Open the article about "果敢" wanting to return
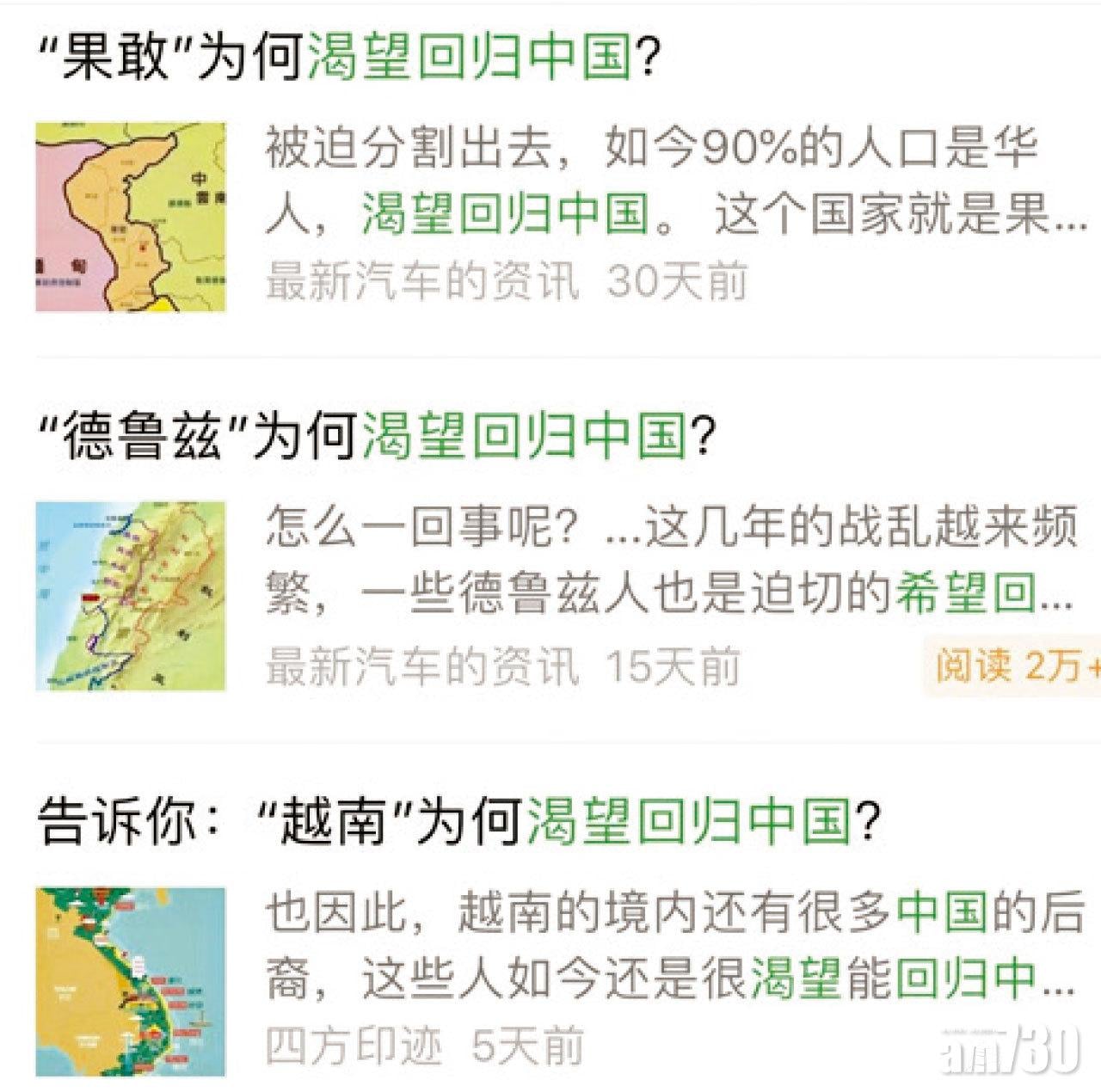Viewport: 1101px width, 1092px height. [x=353, y=58]
